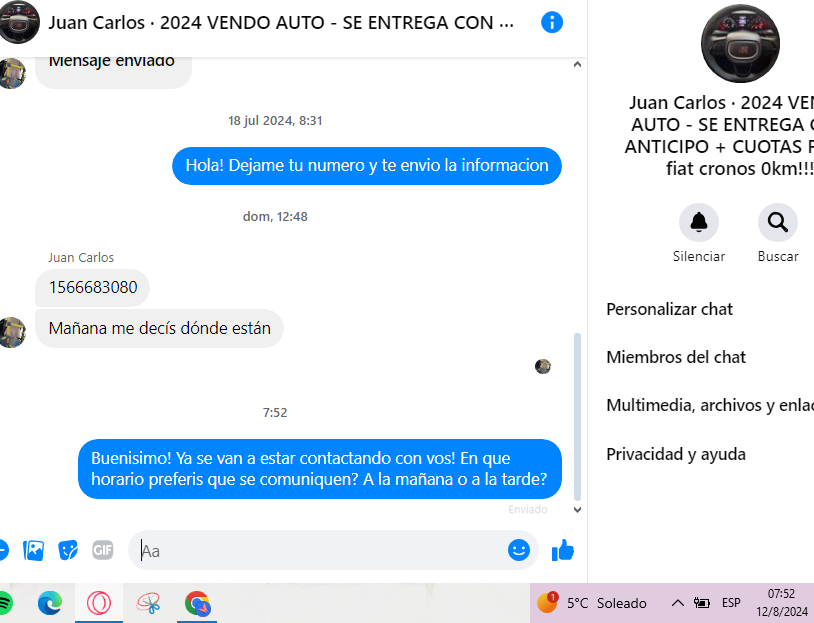
Task: Open Juan Carlos's avatar beside his message
Action: [12, 331]
